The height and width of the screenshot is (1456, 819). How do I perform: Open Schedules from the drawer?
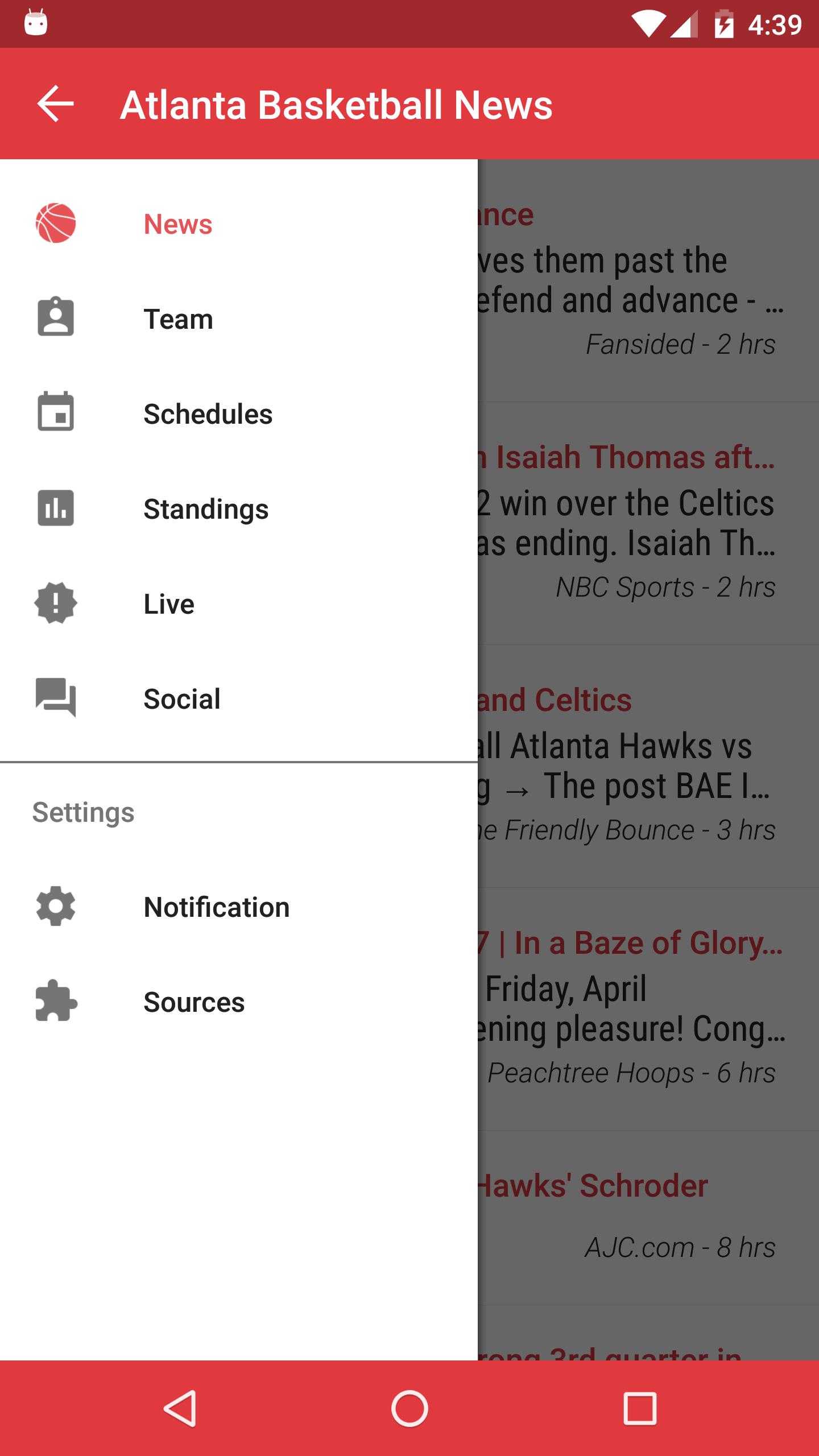click(207, 413)
